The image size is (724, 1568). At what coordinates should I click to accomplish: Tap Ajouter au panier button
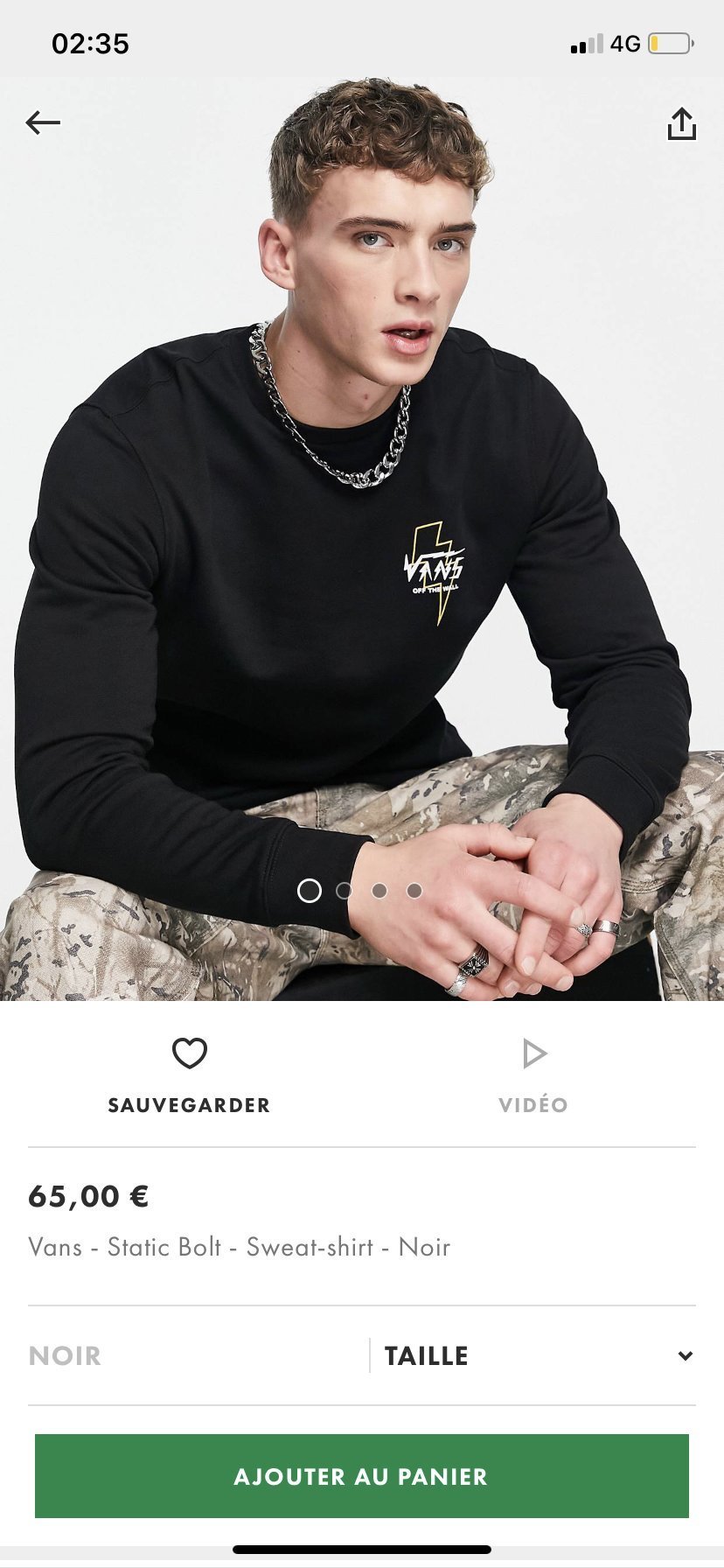[362, 1476]
